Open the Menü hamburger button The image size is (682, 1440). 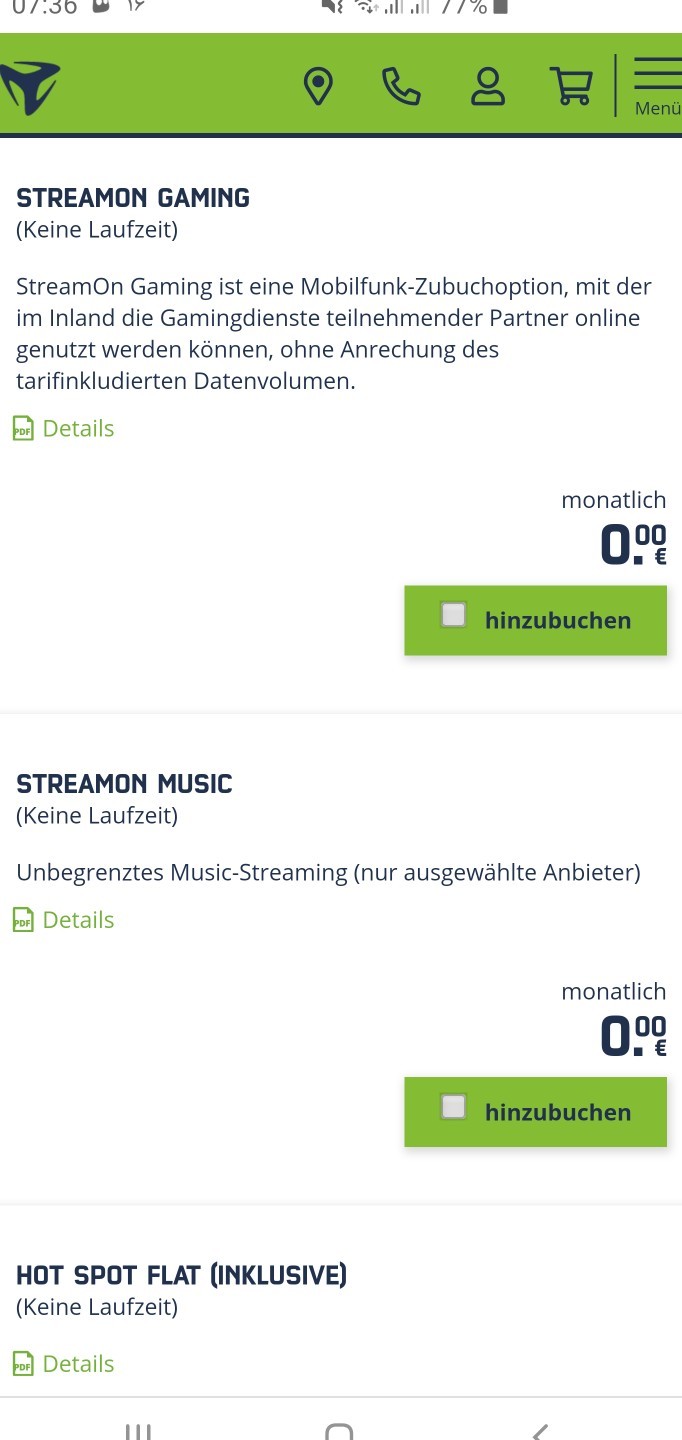point(657,87)
